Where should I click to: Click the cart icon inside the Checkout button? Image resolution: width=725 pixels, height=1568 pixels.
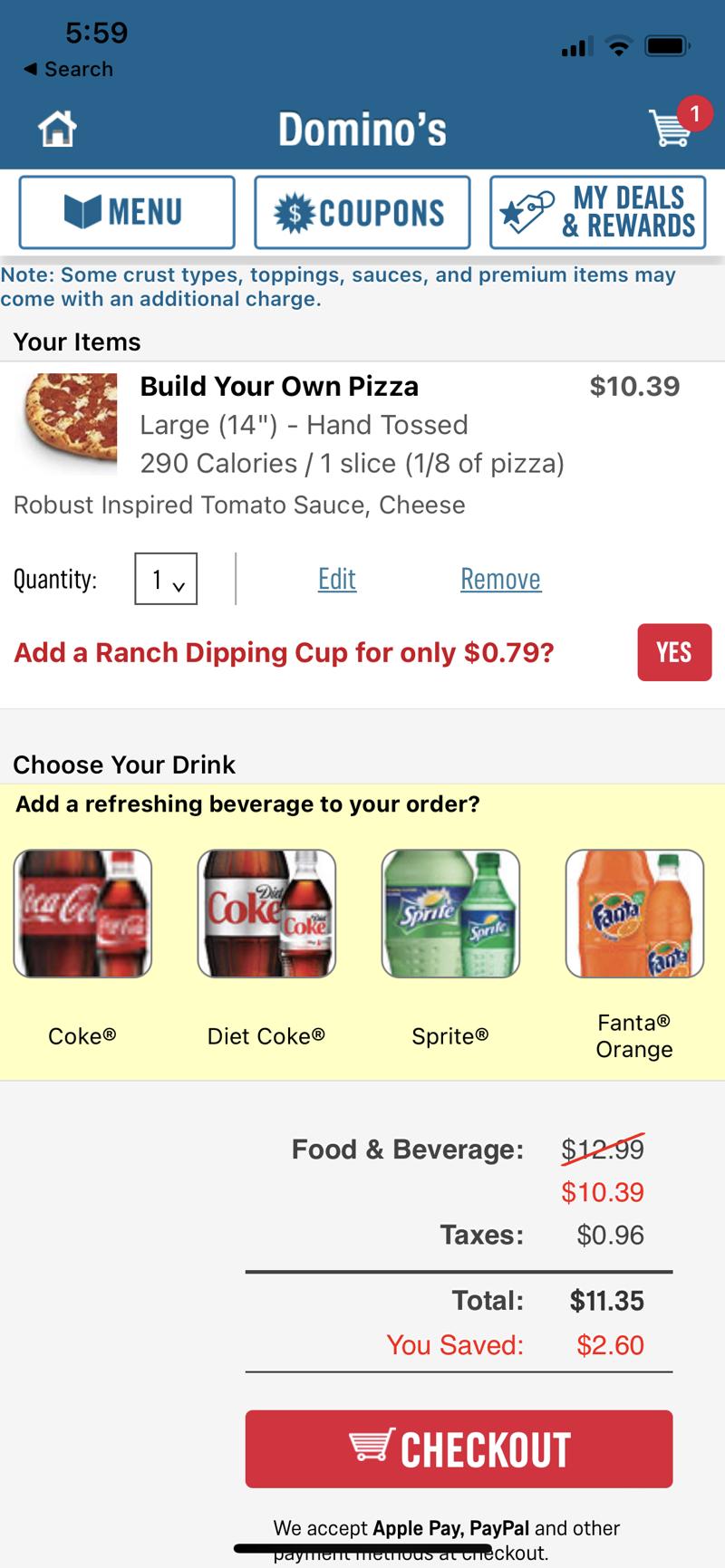pos(371,1448)
